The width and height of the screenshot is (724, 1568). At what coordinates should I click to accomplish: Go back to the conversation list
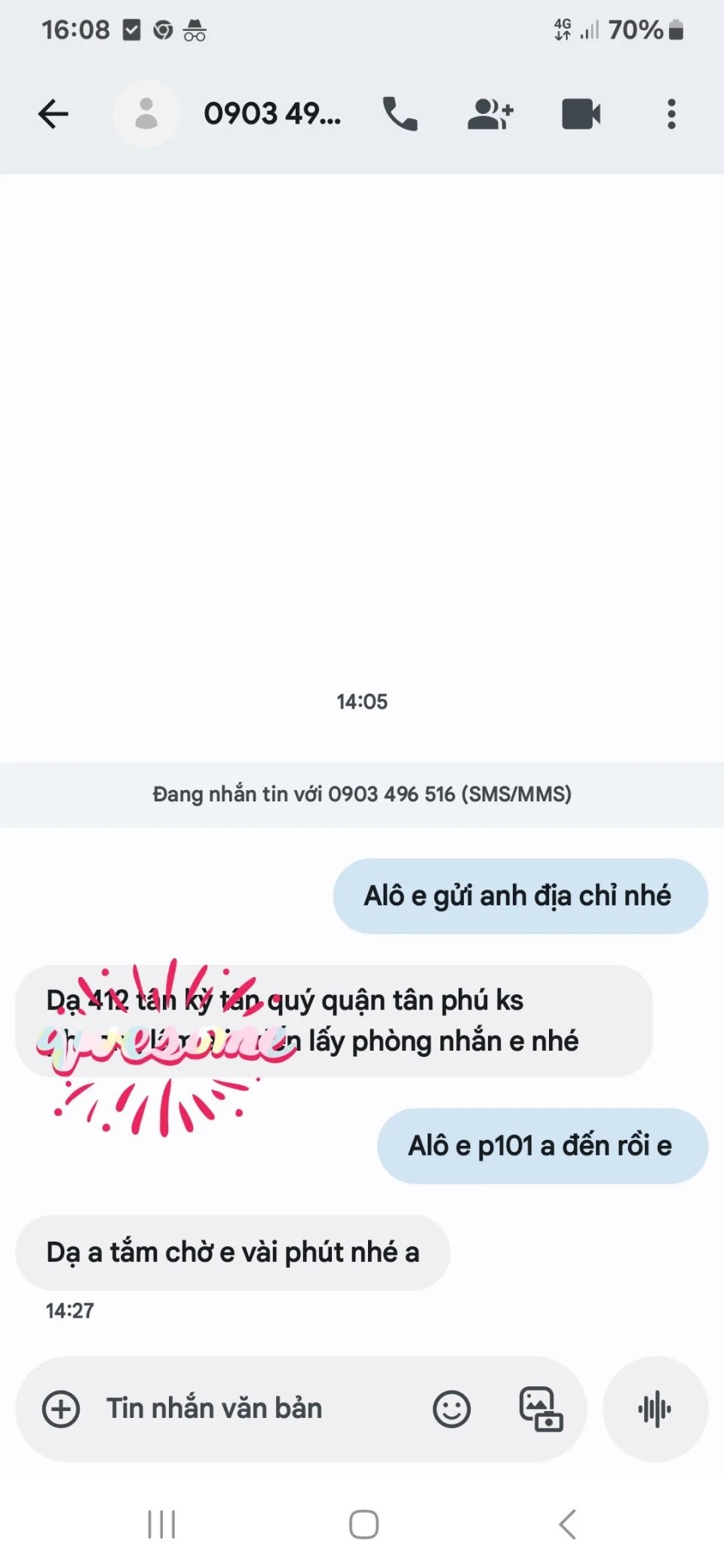tap(53, 115)
